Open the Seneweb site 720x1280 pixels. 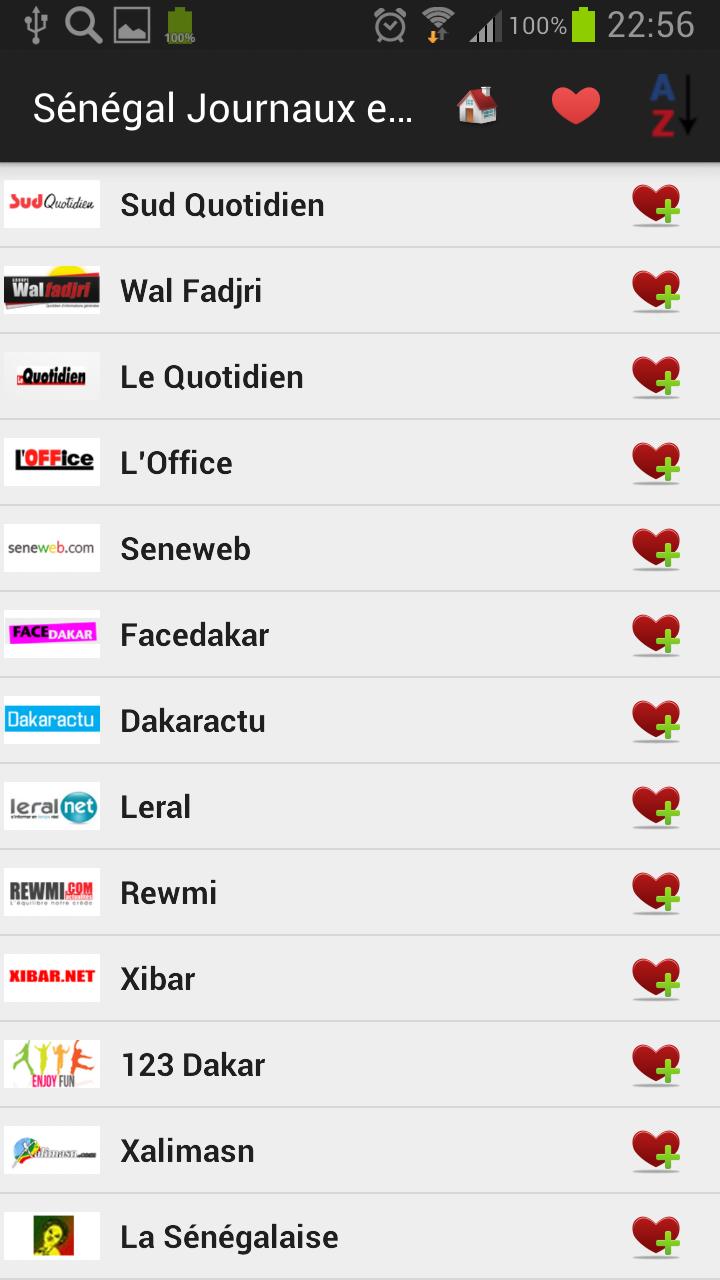tap(185, 549)
